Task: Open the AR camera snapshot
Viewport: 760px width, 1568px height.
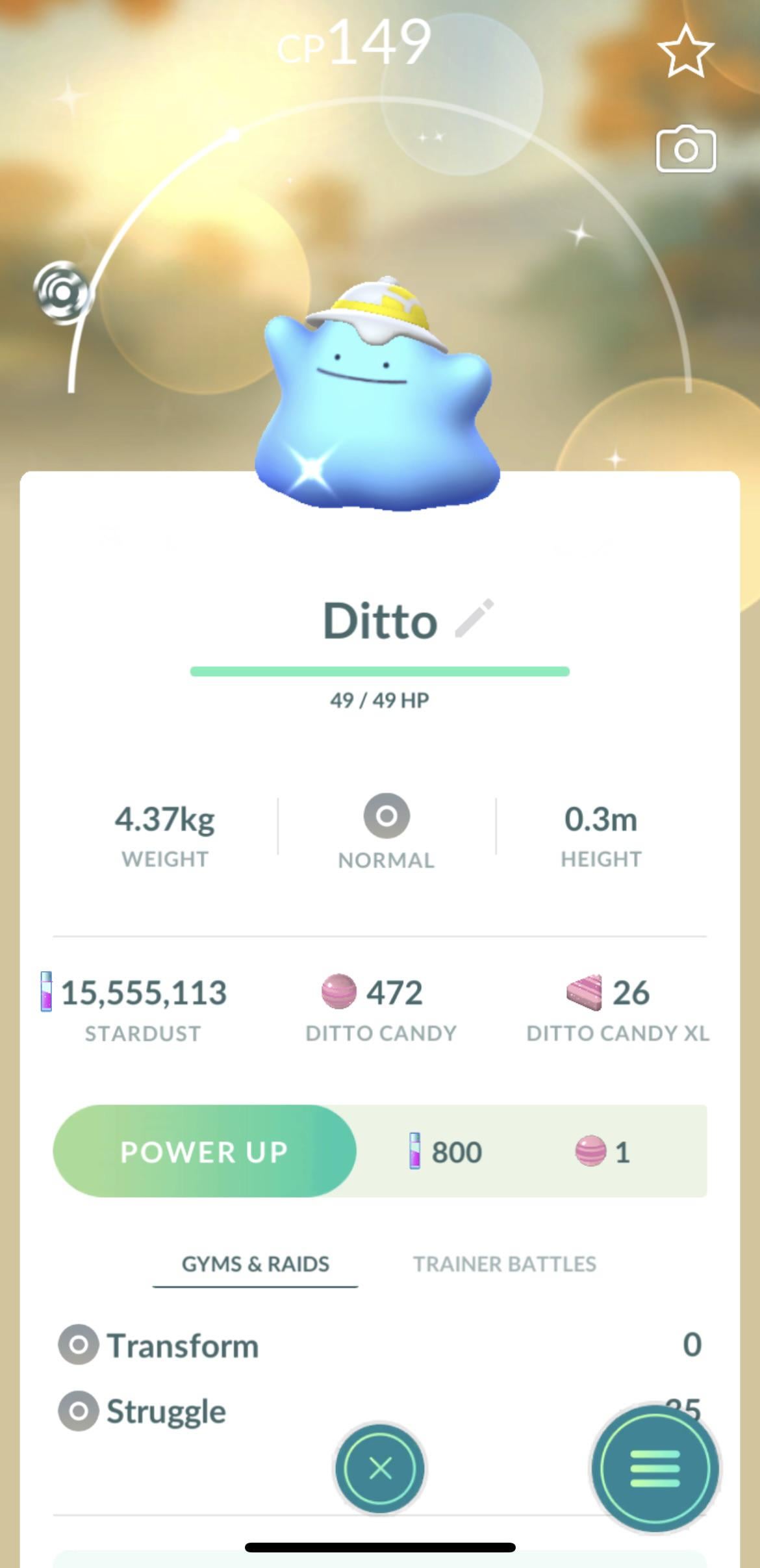Action: pyautogui.click(x=686, y=150)
